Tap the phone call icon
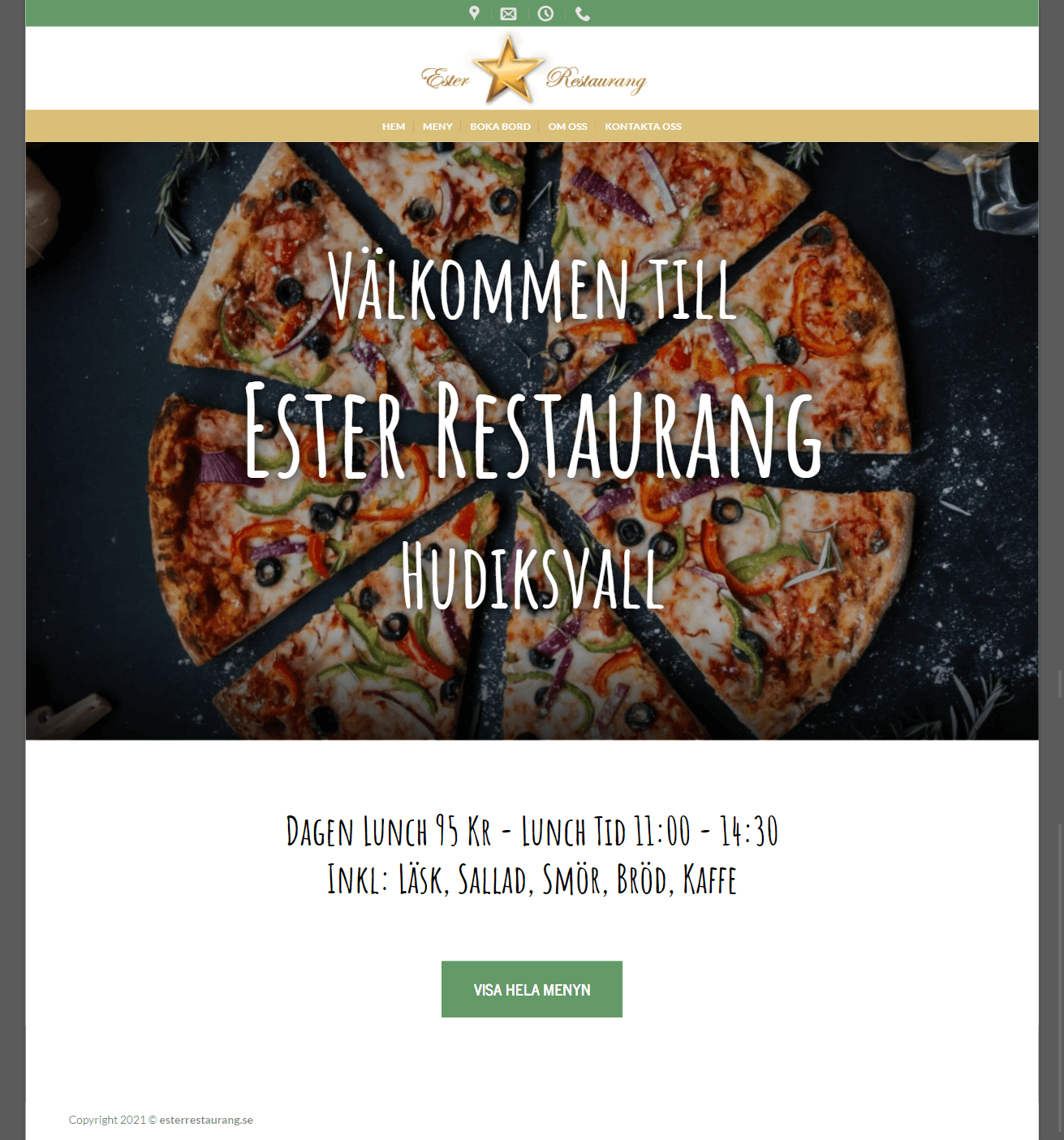Image resolution: width=1064 pixels, height=1140 pixels. click(583, 14)
